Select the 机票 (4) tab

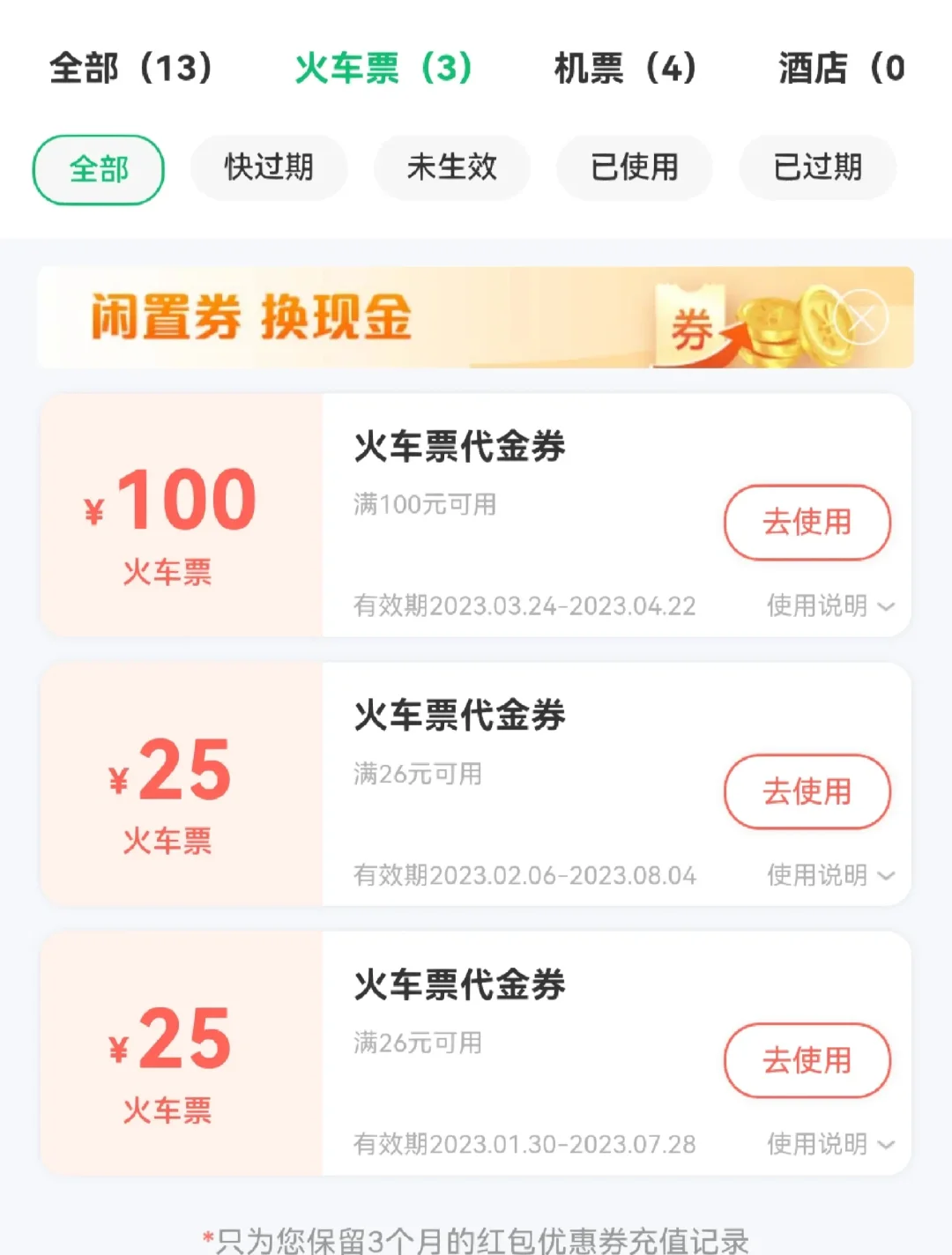(624, 68)
